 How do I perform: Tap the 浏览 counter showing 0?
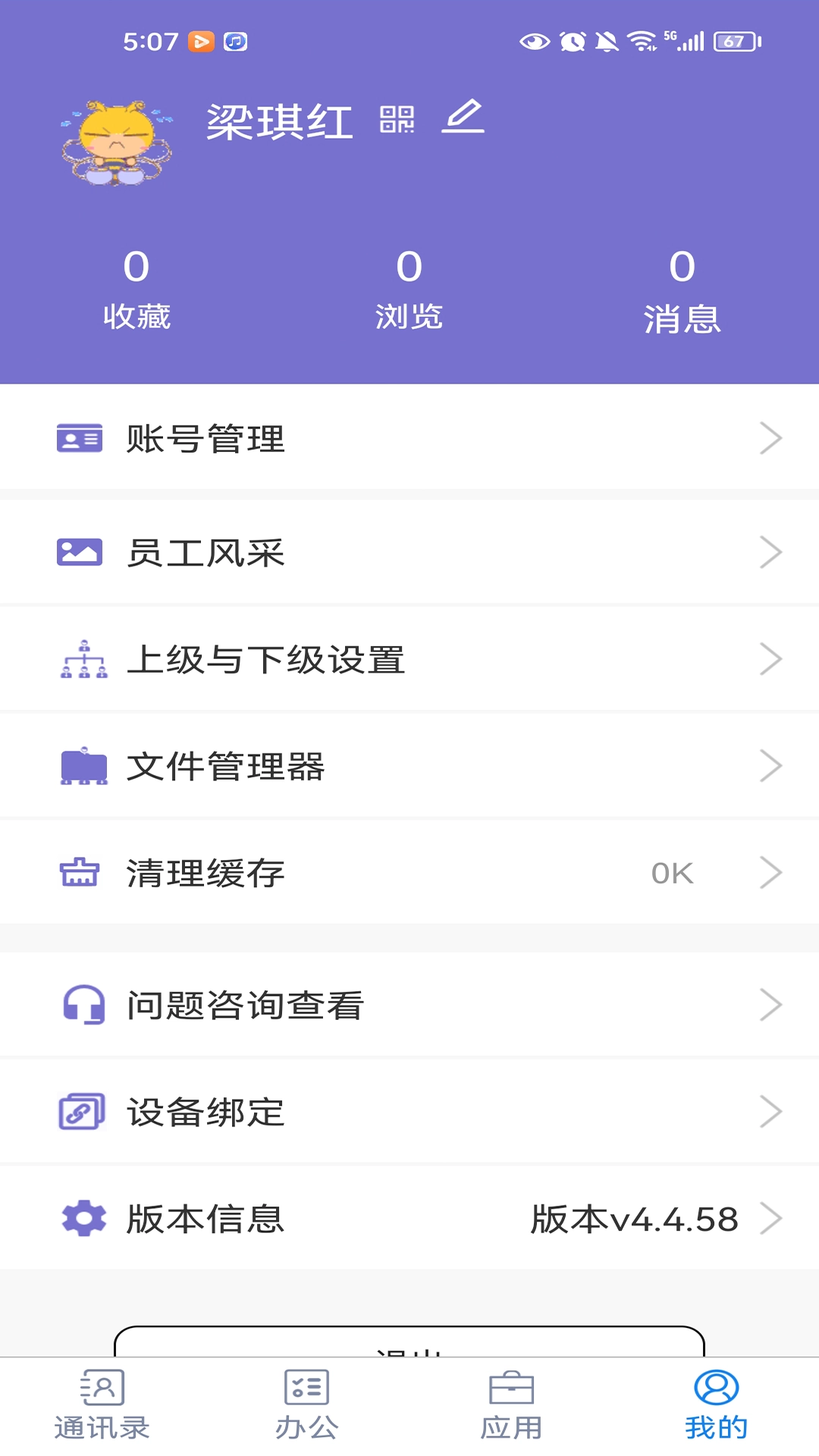pos(409,290)
